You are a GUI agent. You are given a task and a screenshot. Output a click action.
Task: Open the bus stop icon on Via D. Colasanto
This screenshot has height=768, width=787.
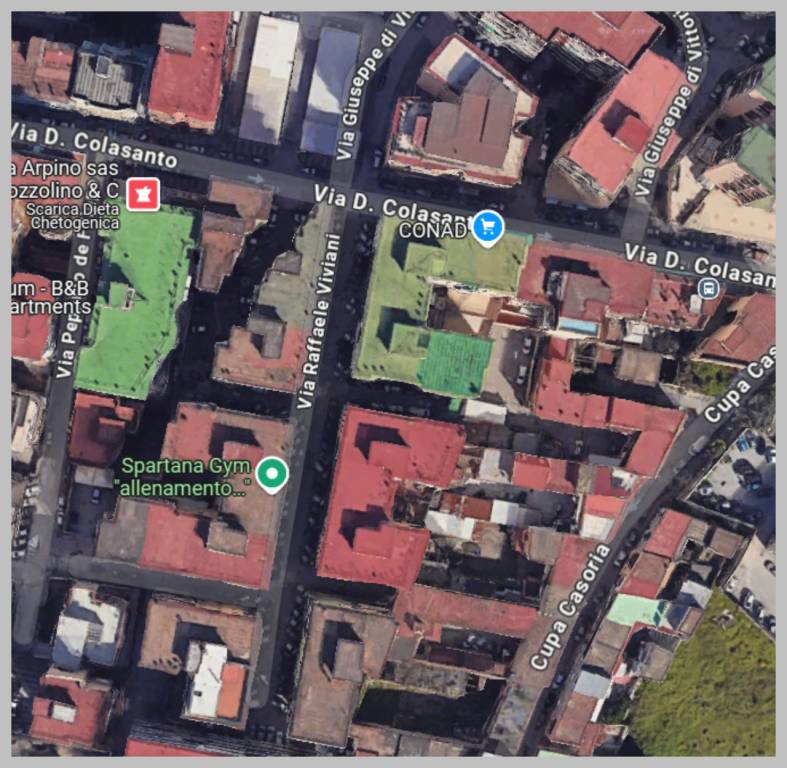tap(708, 288)
